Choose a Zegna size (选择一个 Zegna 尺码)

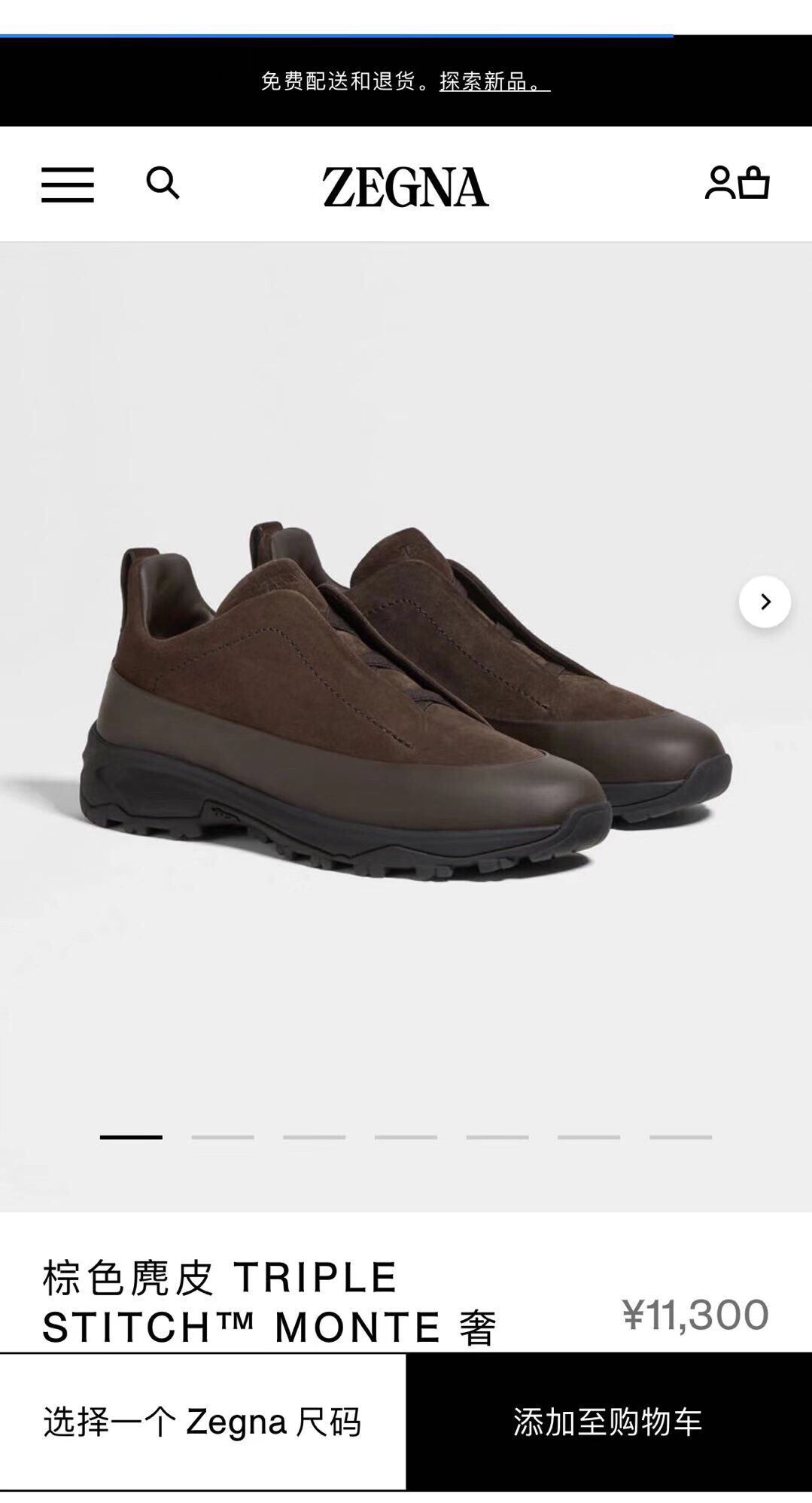(x=202, y=1422)
